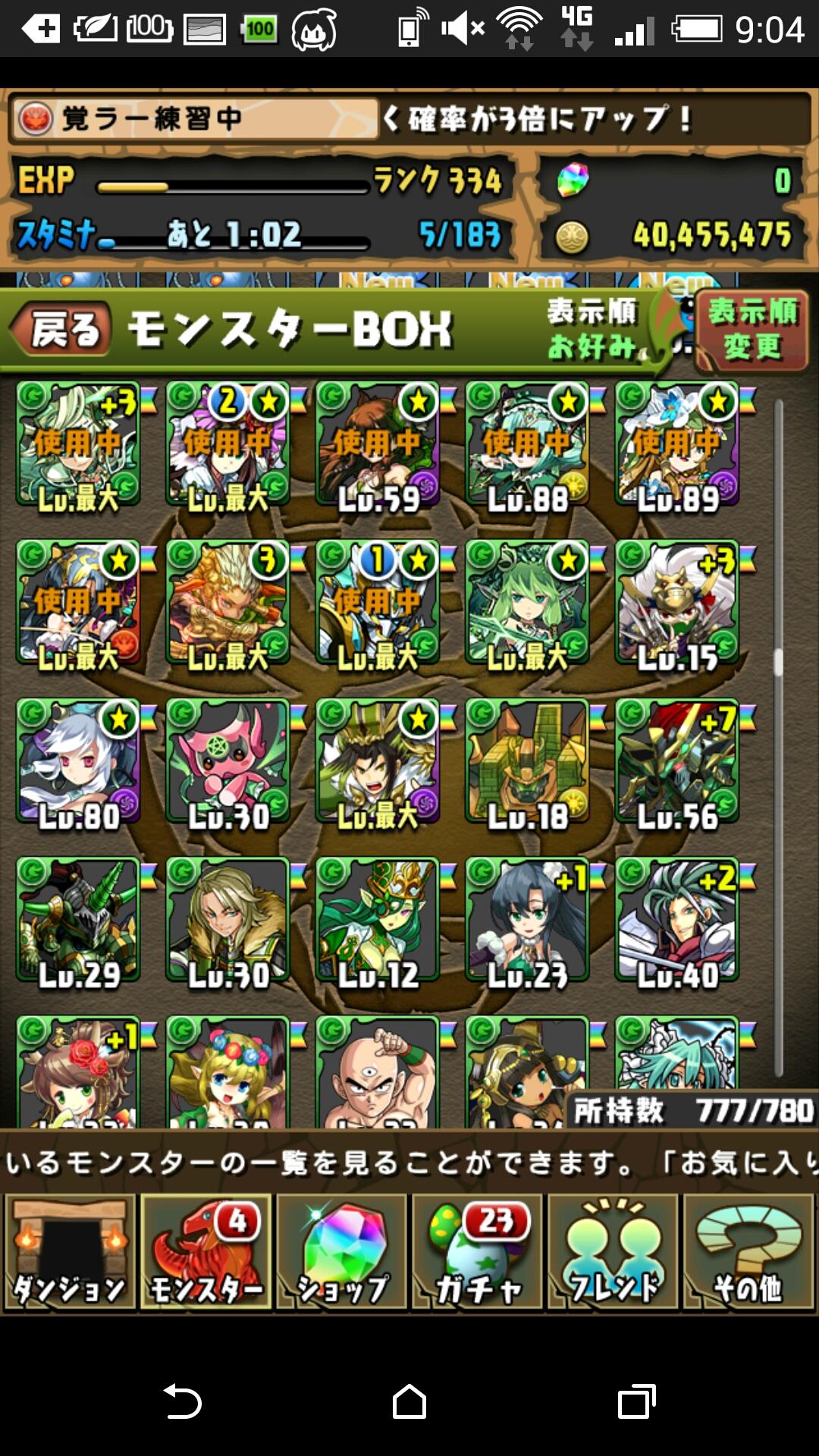This screenshot has height=1456, width=819.
Task: Select the Lv.29 green dragon knight
Action: [78, 921]
